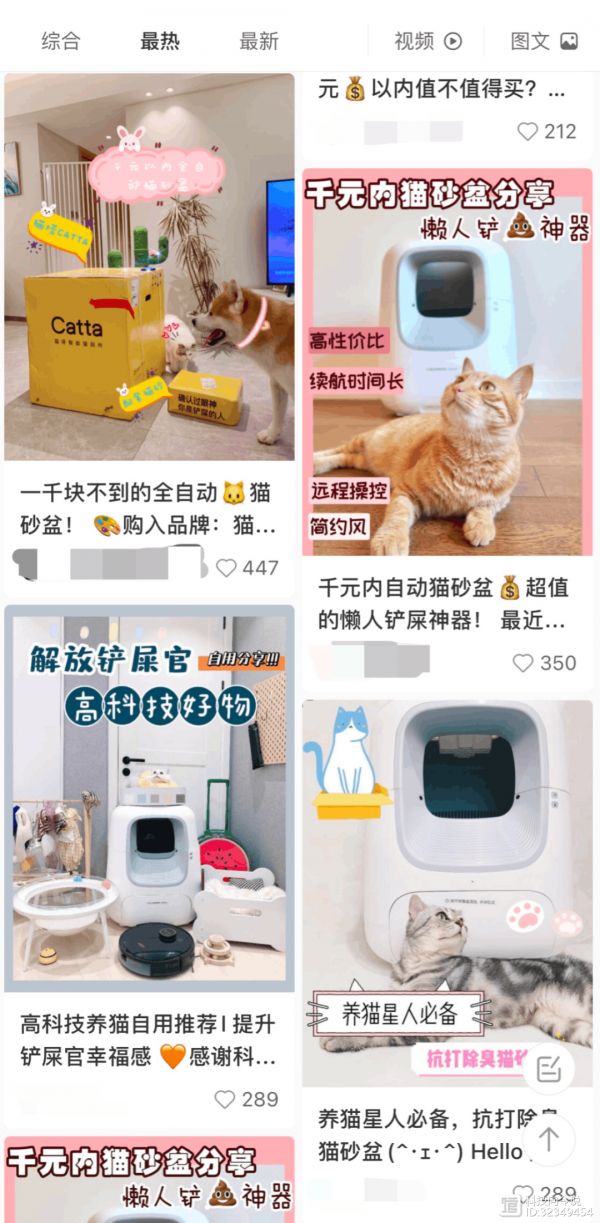The width and height of the screenshot is (600, 1223).
Task: Open the 解放铲屎官 高科技好物 post
Action: tap(149, 798)
